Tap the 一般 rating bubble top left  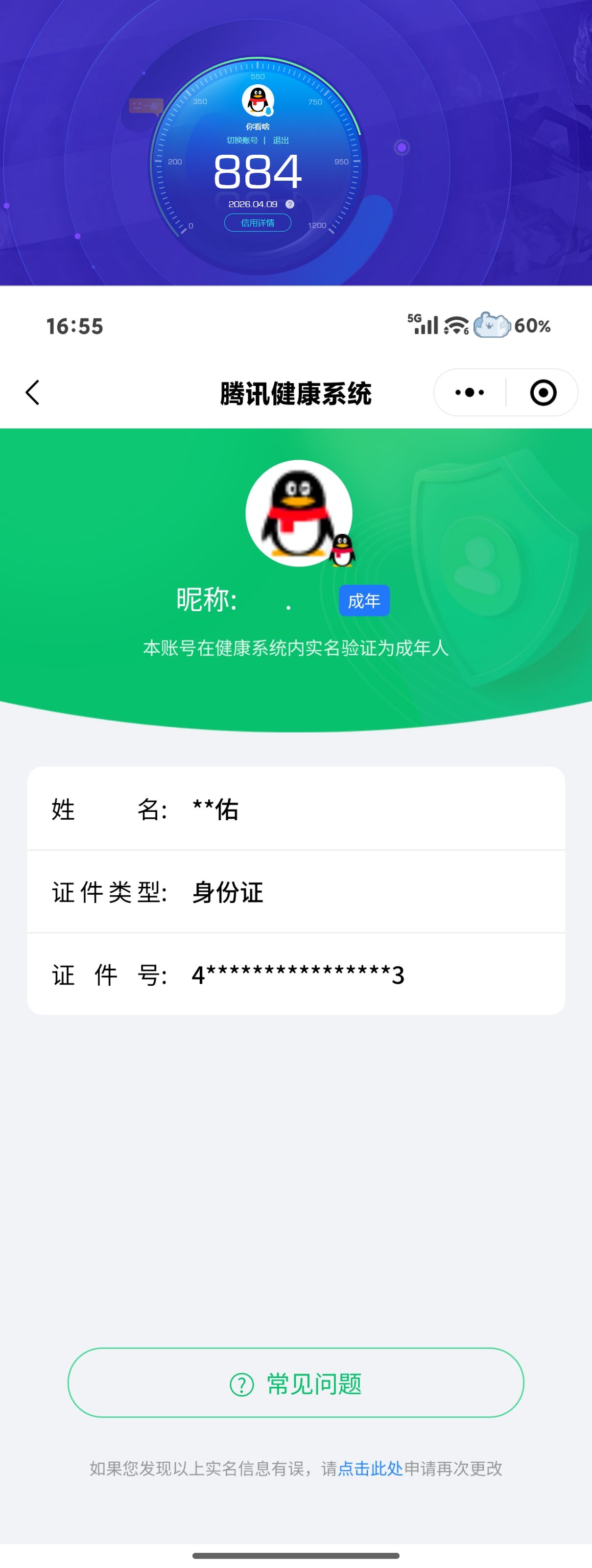145,105
